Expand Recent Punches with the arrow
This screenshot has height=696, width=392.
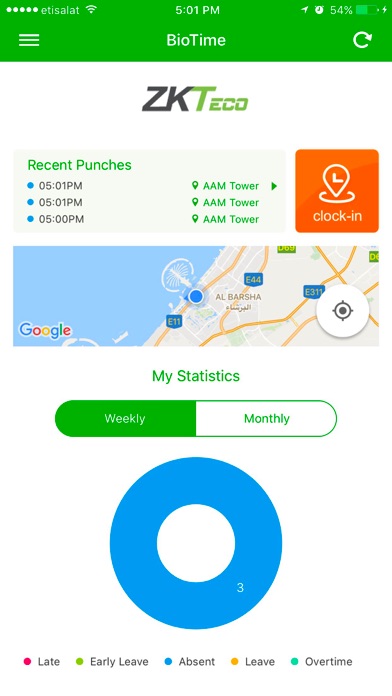(x=274, y=186)
